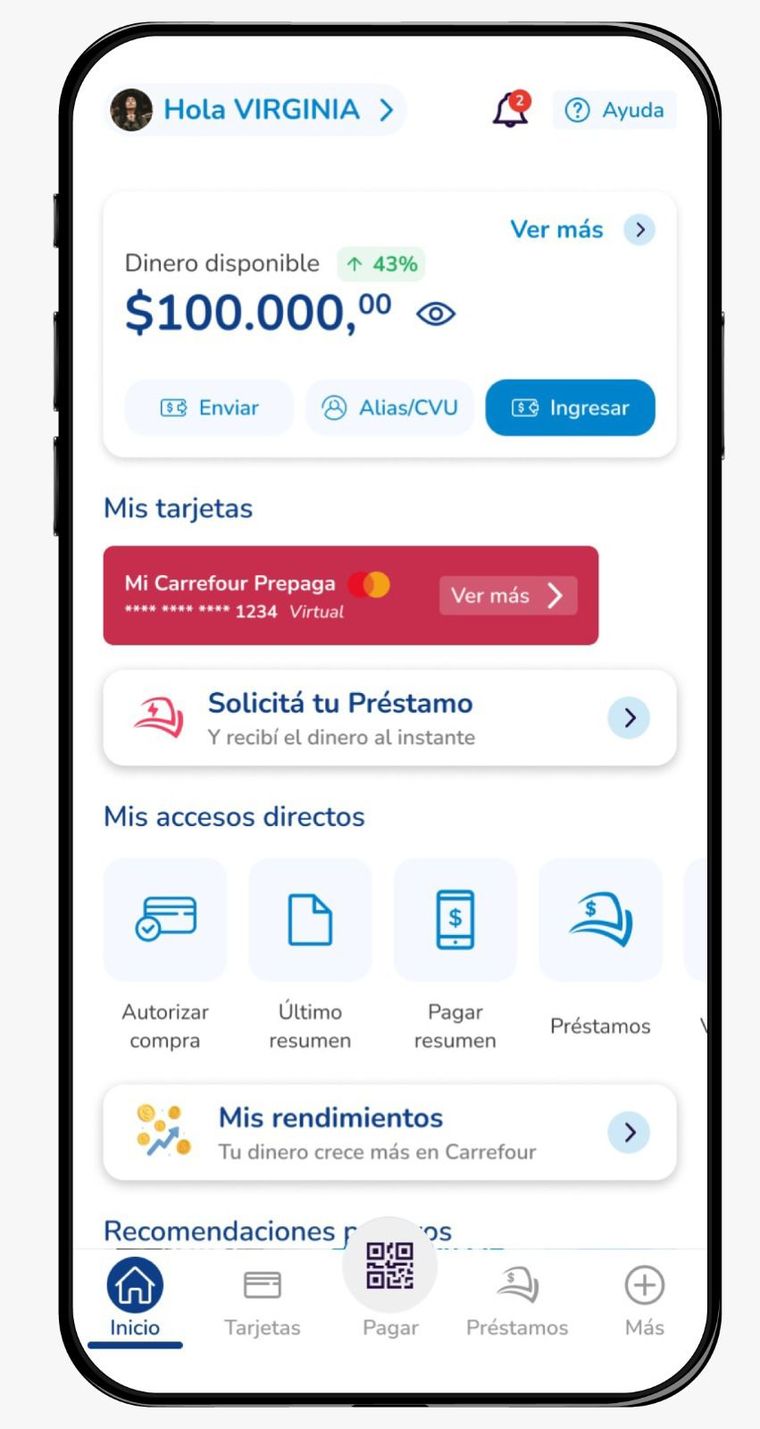Select the Autorizar compra shortcut
The width and height of the screenshot is (760, 1429).
tap(166, 920)
